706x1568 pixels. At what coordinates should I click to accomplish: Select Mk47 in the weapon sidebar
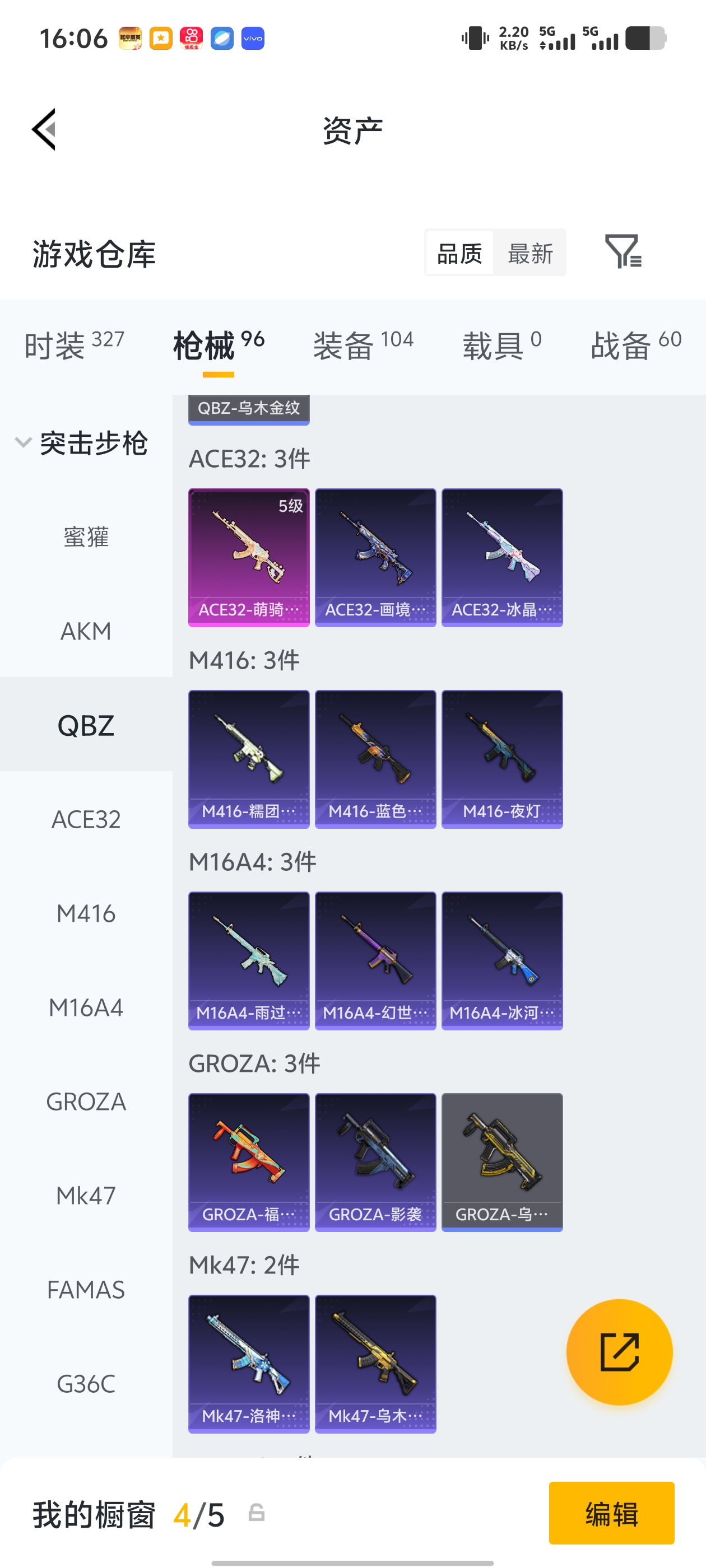(x=85, y=1195)
